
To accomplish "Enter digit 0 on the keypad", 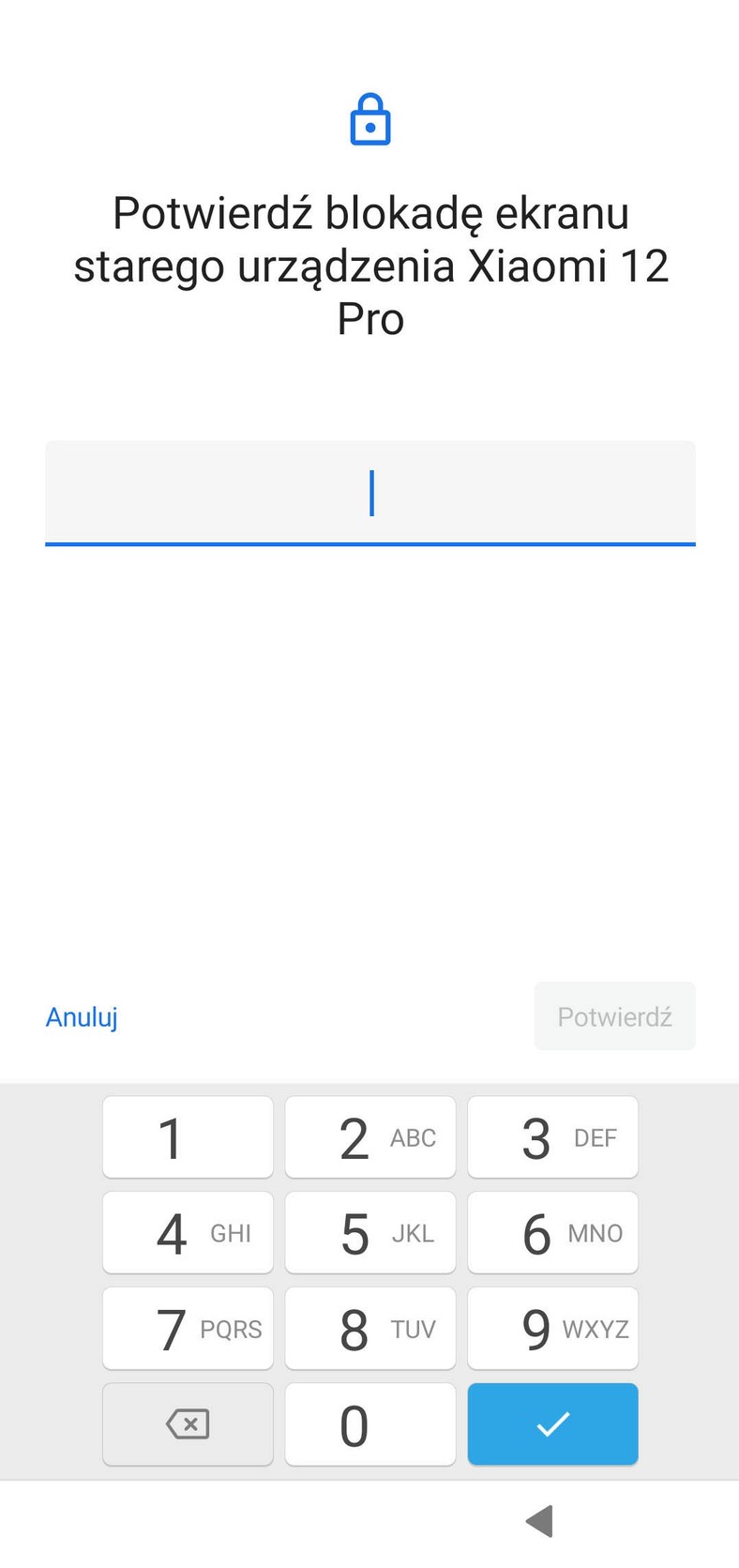I will click(x=369, y=1424).
